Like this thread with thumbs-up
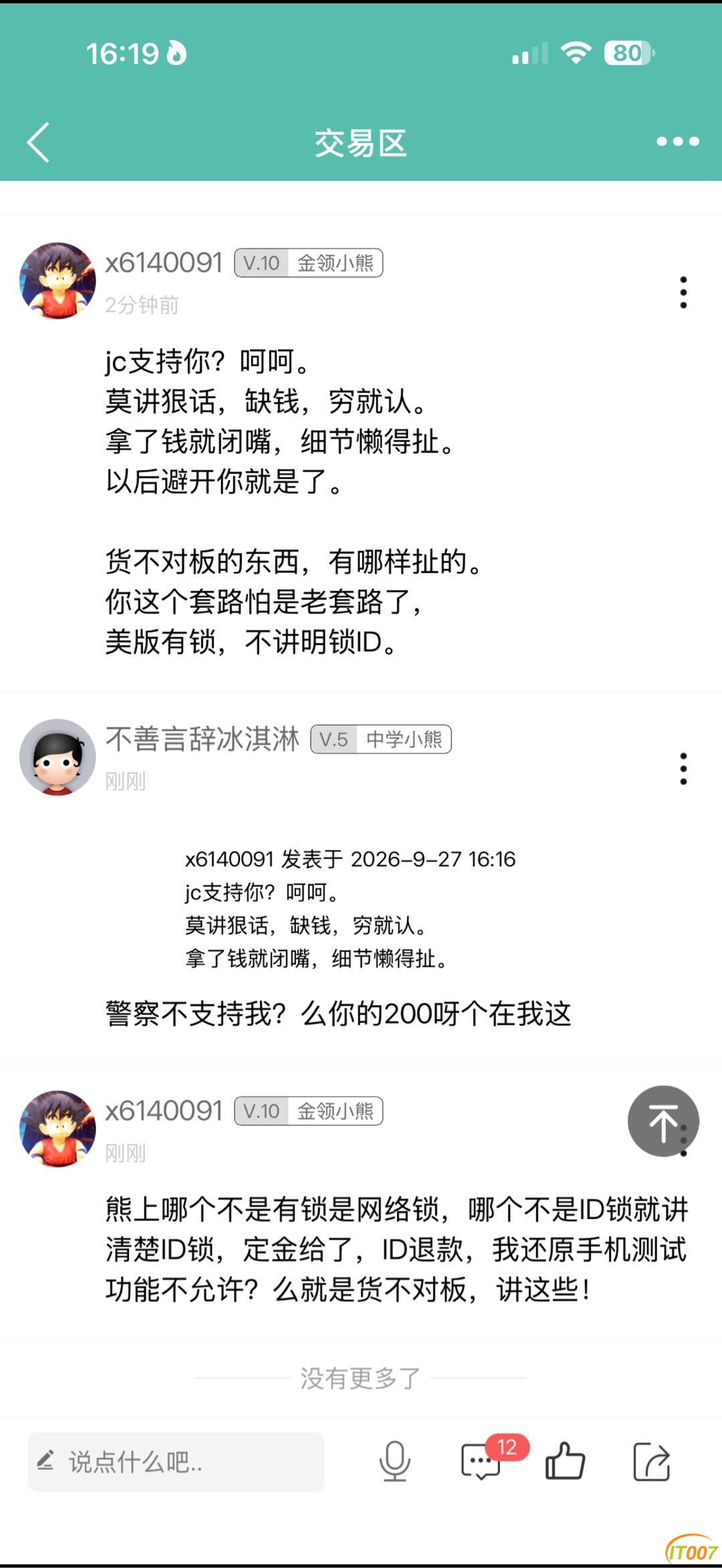 566,1461
